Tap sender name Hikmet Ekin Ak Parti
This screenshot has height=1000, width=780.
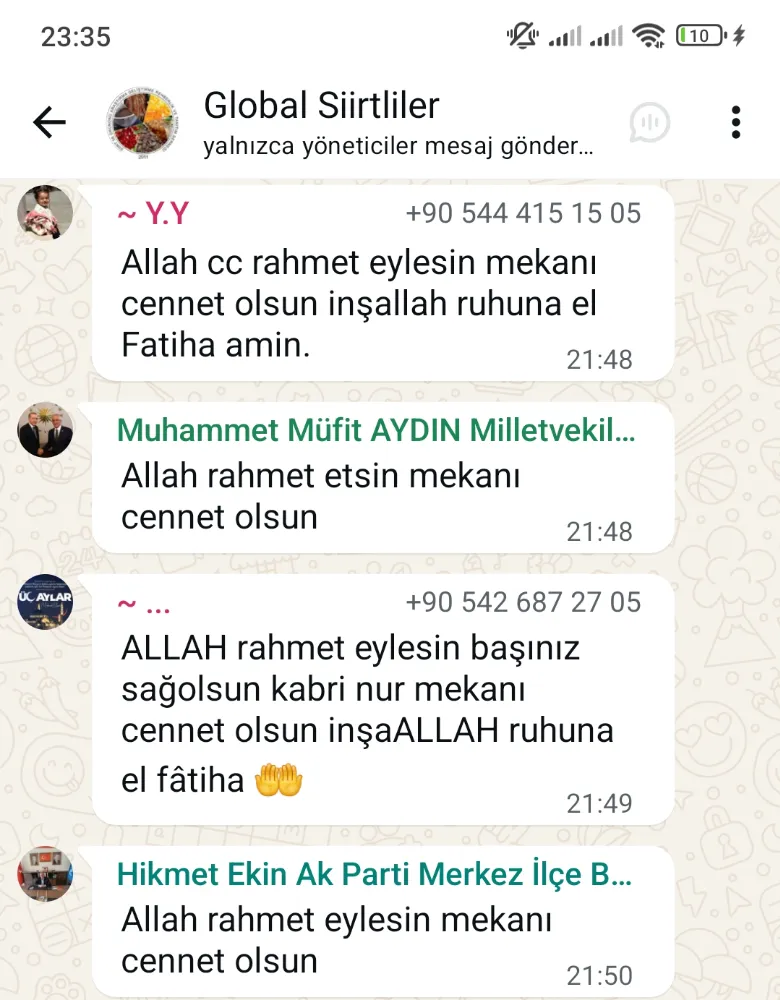click(375, 874)
